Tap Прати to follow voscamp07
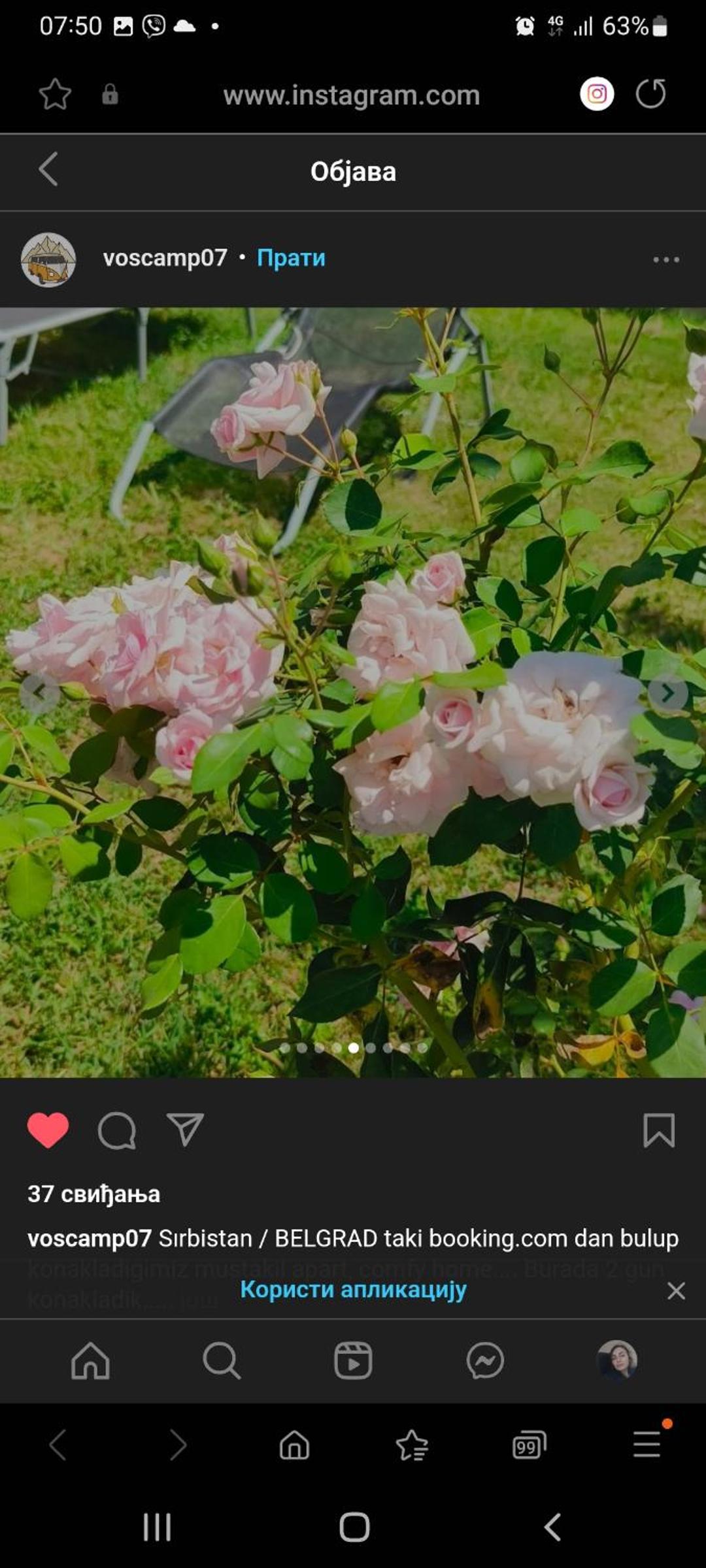Image resolution: width=706 pixels, height=1568 pixels. (x=291, y=257)
